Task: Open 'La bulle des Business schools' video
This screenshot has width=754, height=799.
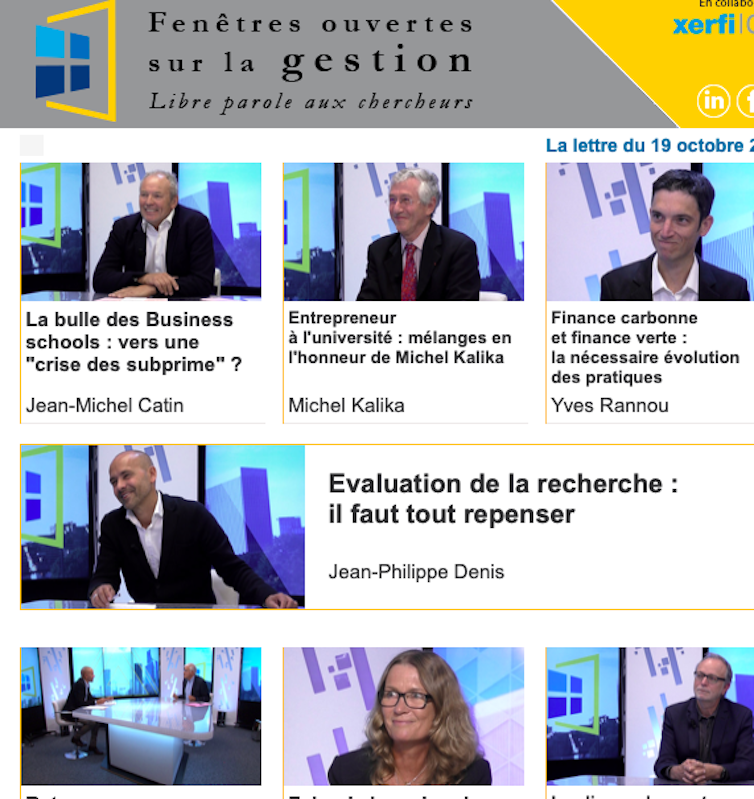Action: (141, 232)
